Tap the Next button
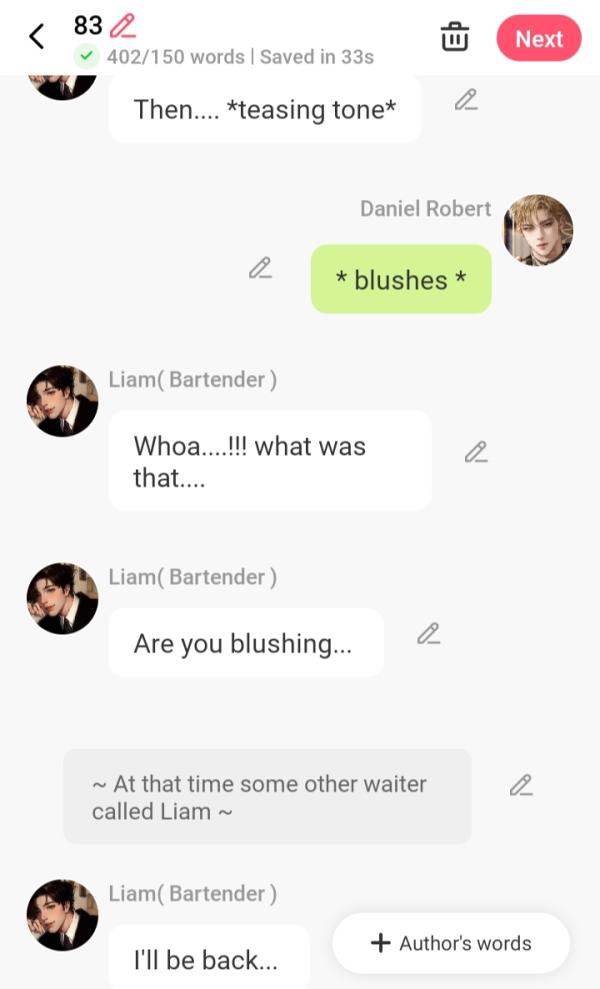Viewport: 600px width, 989px height. (538, 39)
